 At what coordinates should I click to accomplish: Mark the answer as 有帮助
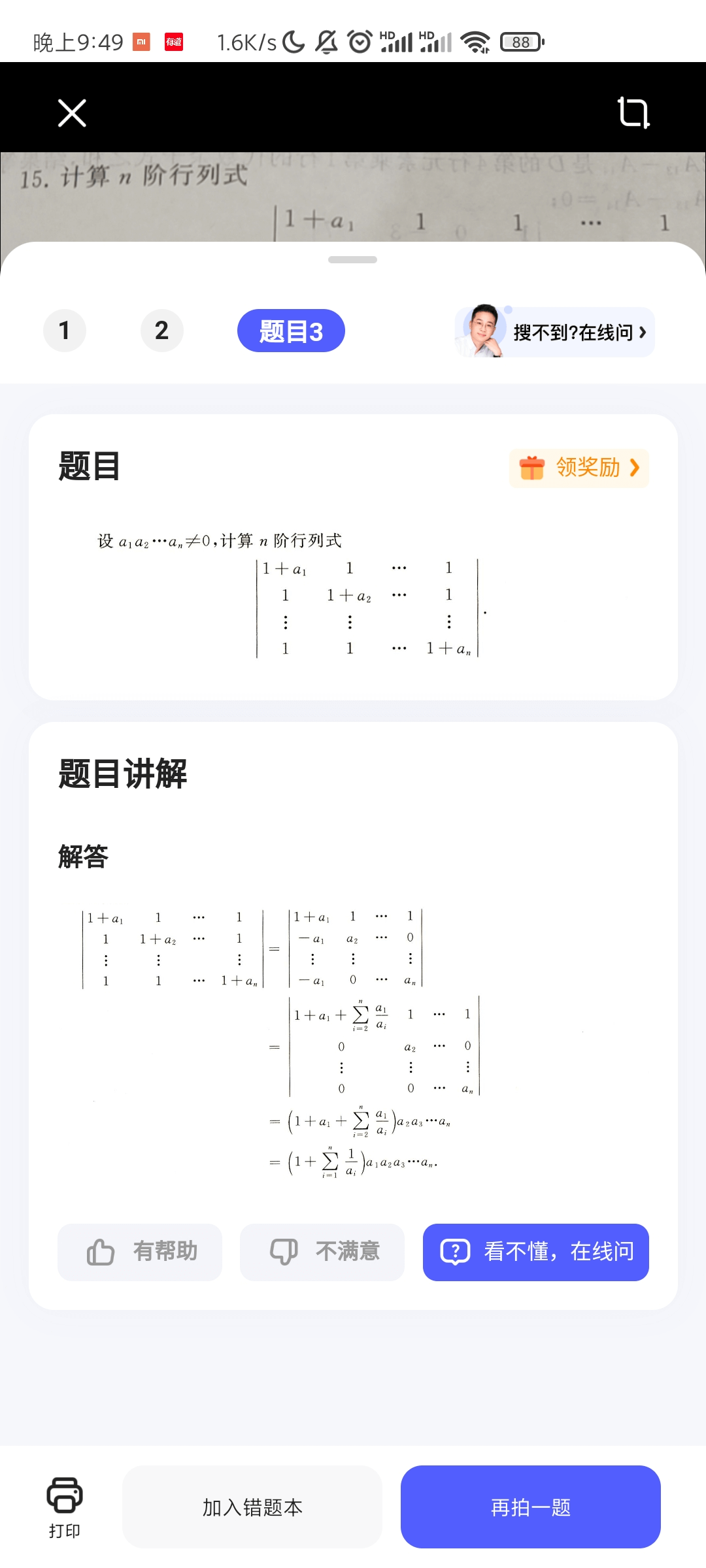pos(140,1252)
